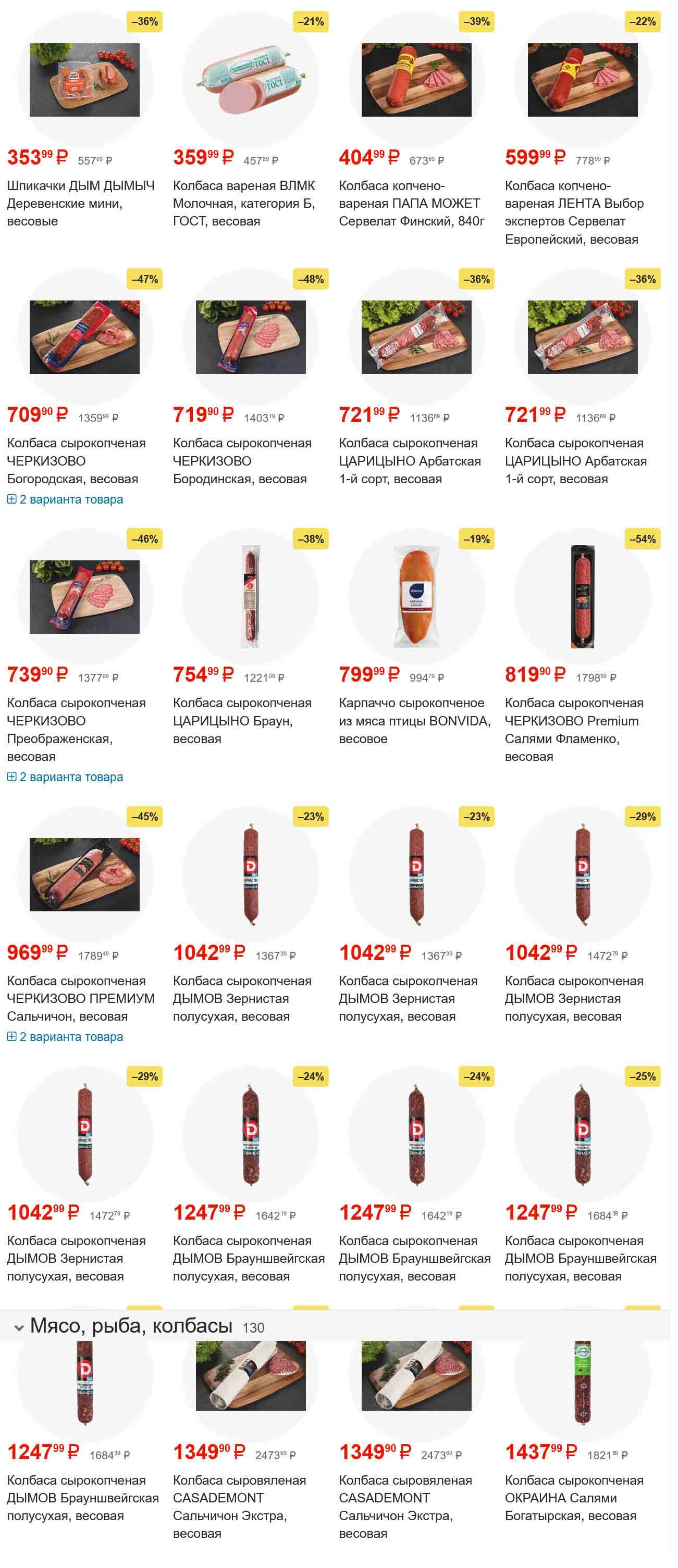
Task: Open ЧЕРКИЗОВО Бородинская sausage product
Action: [x=242, y=461]
